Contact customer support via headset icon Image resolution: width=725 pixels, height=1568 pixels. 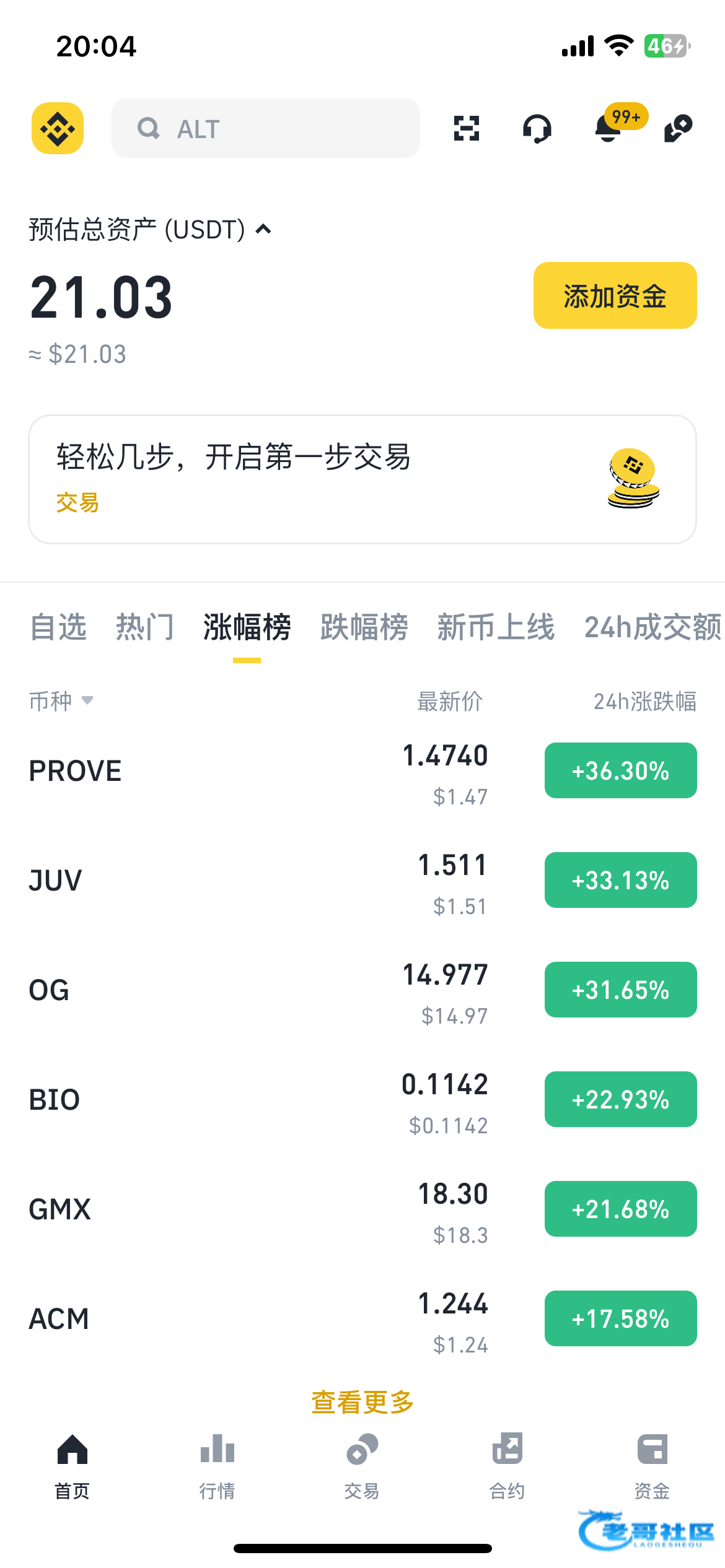(x=537, y=129)
